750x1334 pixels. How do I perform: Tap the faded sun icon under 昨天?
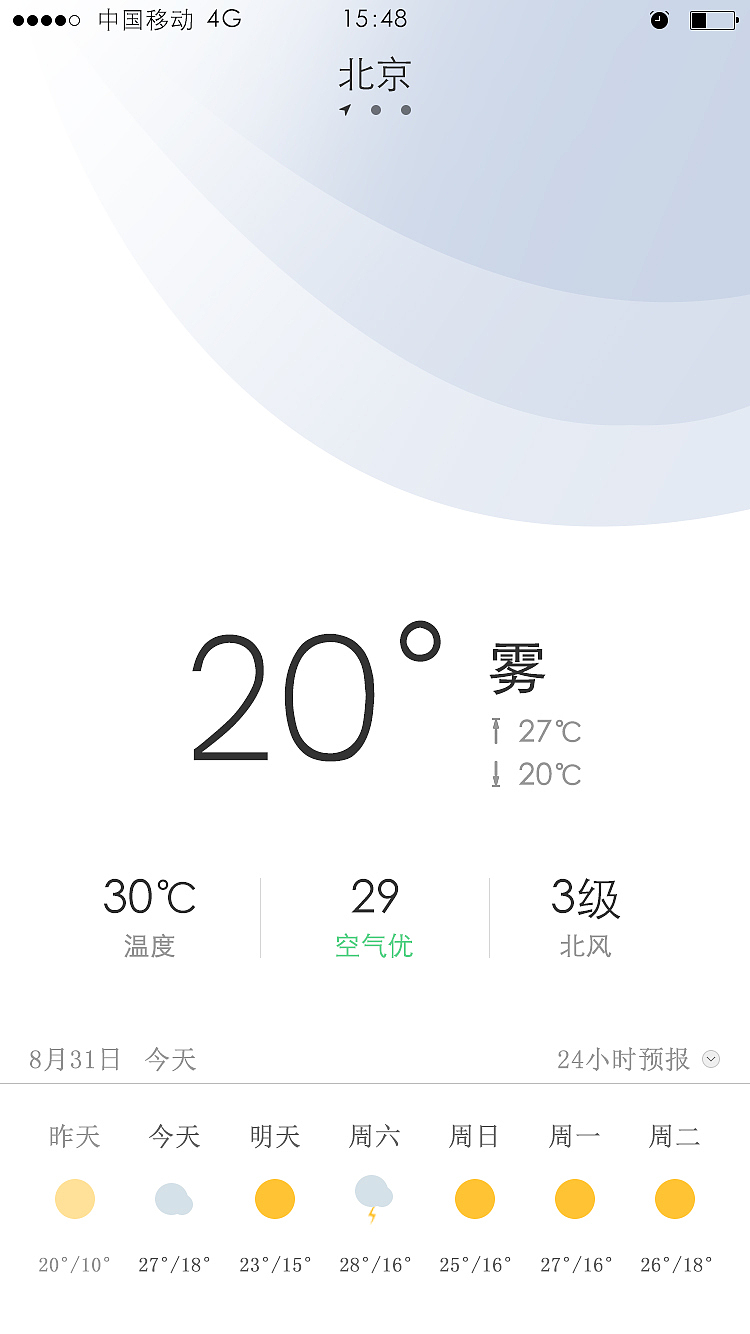[74, 1198]
